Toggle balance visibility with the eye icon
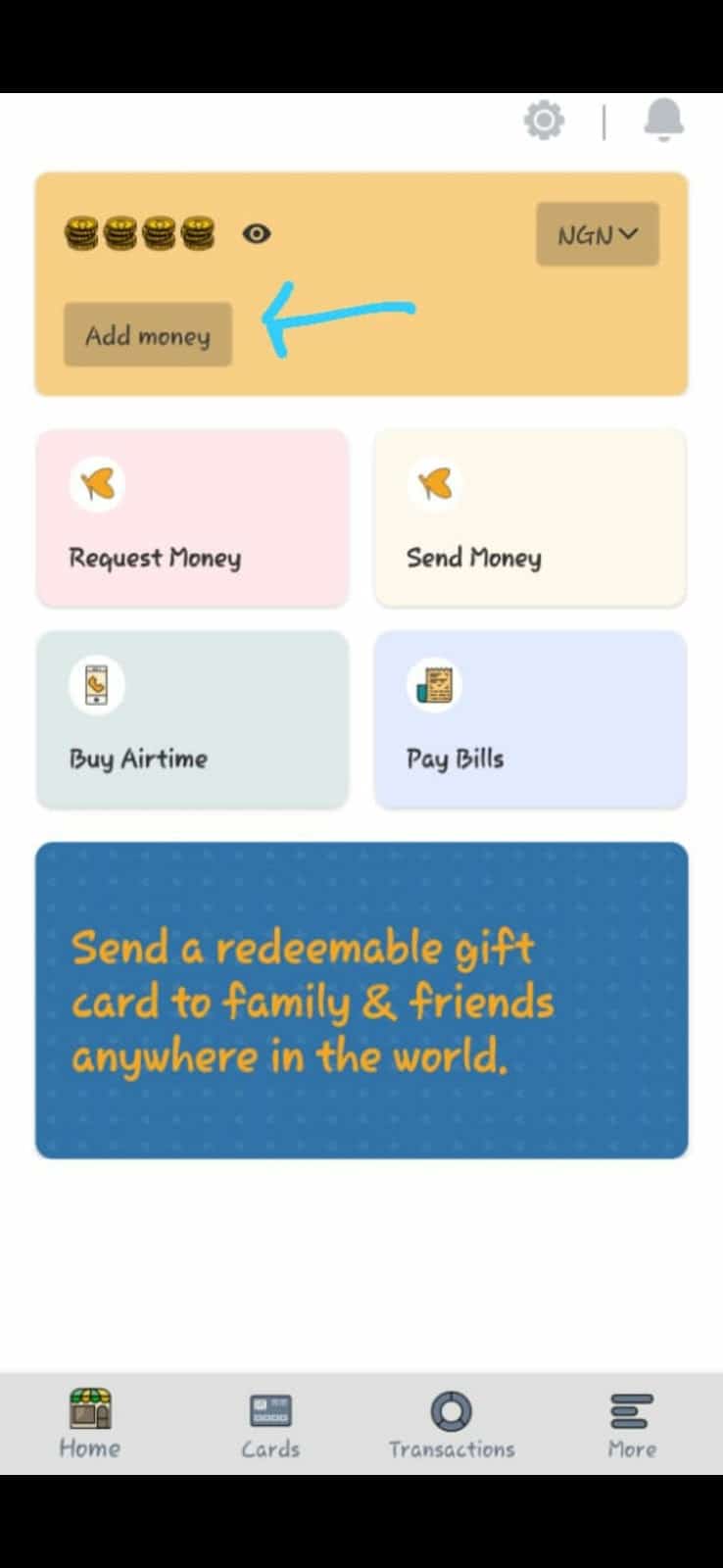The width and height of the screenshot is (723, 1568). coord(257,234)
